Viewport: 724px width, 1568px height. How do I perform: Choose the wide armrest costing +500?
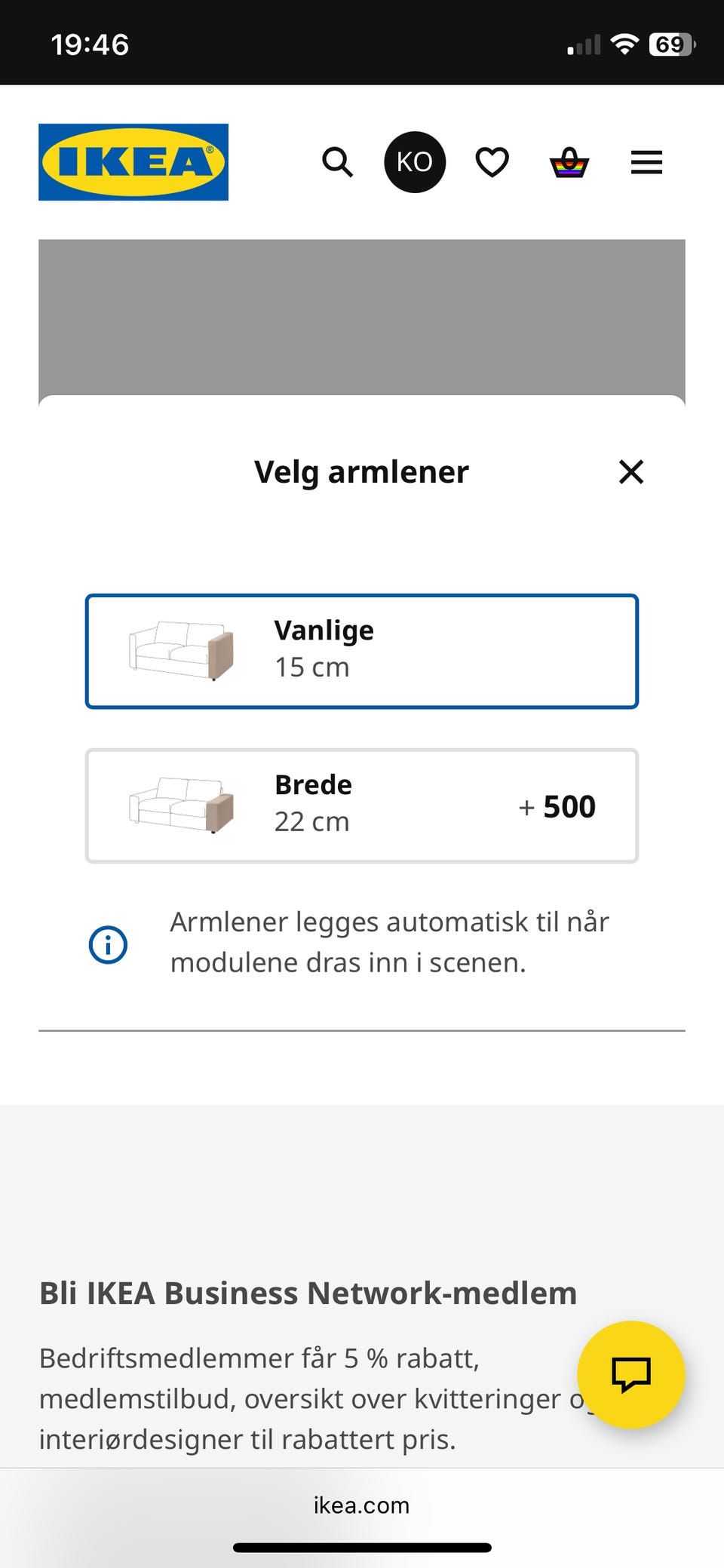click(x=556, y=805)
